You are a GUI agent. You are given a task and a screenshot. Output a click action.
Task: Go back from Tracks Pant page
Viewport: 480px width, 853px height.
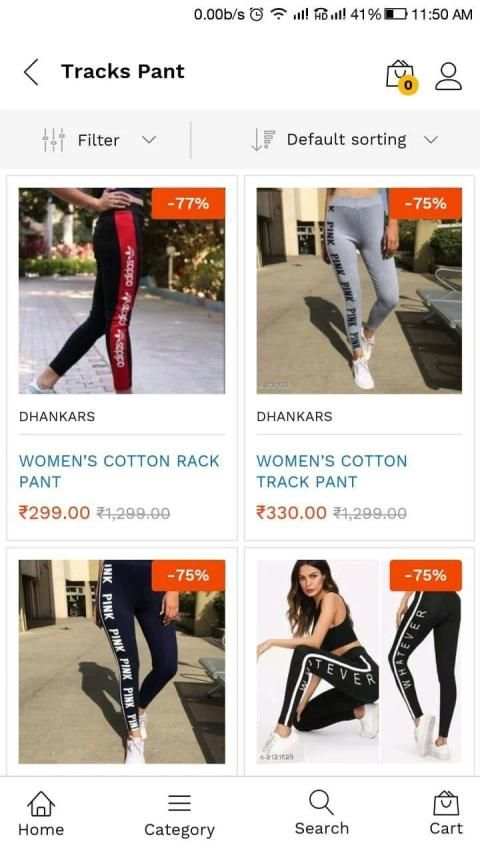[x=31, y=72]
